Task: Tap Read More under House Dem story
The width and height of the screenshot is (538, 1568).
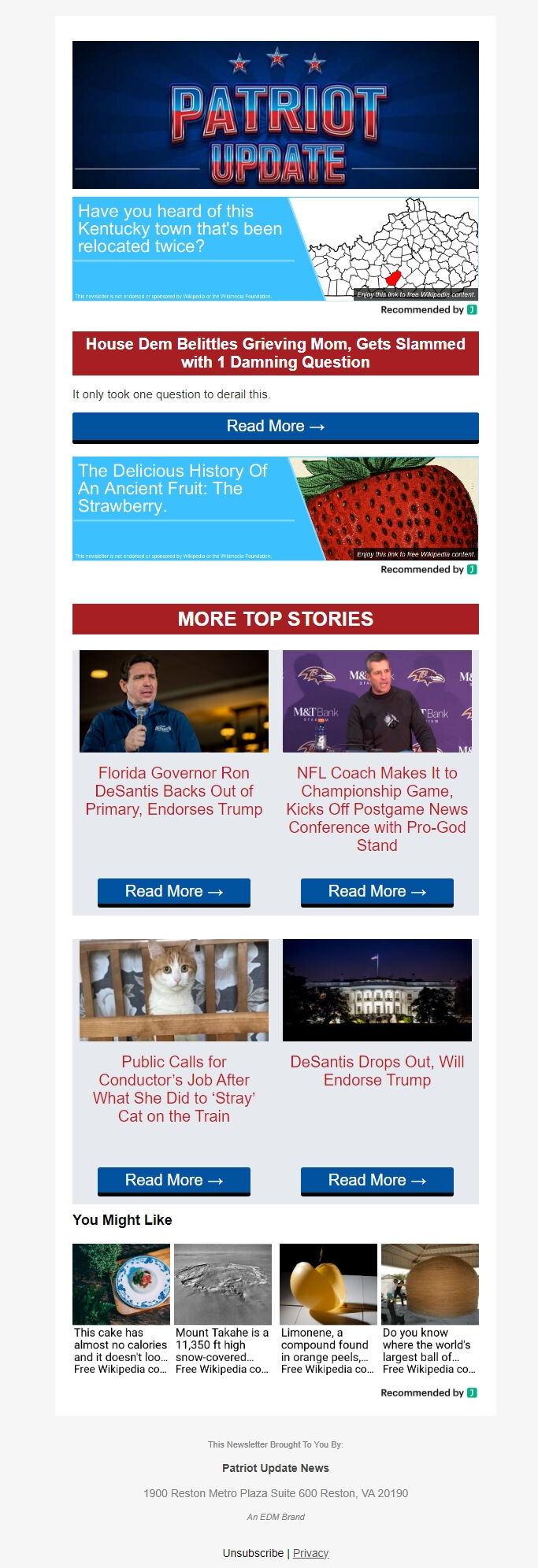Action: click(275, 427)
